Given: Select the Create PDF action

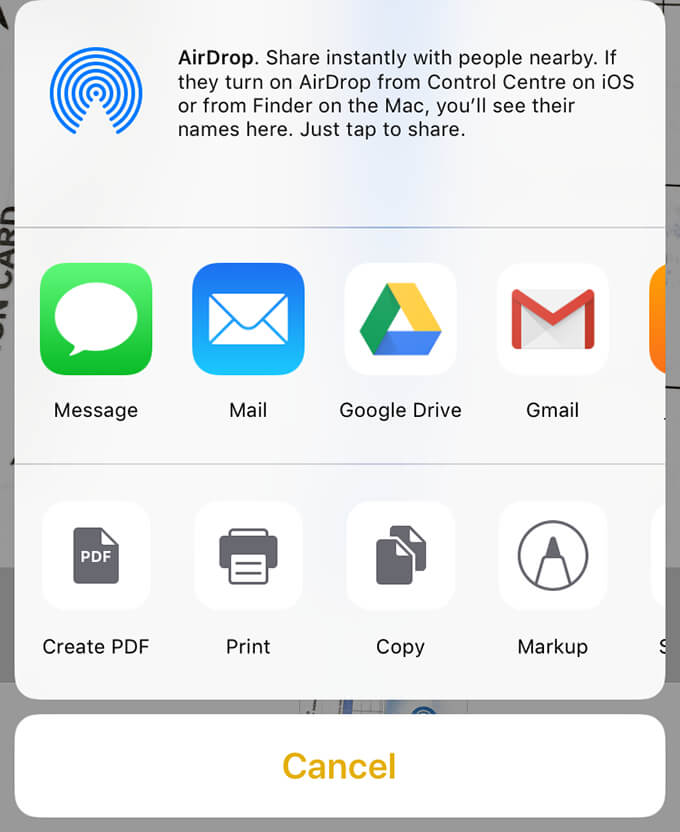Looking at the screenshot, I should 96,556.
